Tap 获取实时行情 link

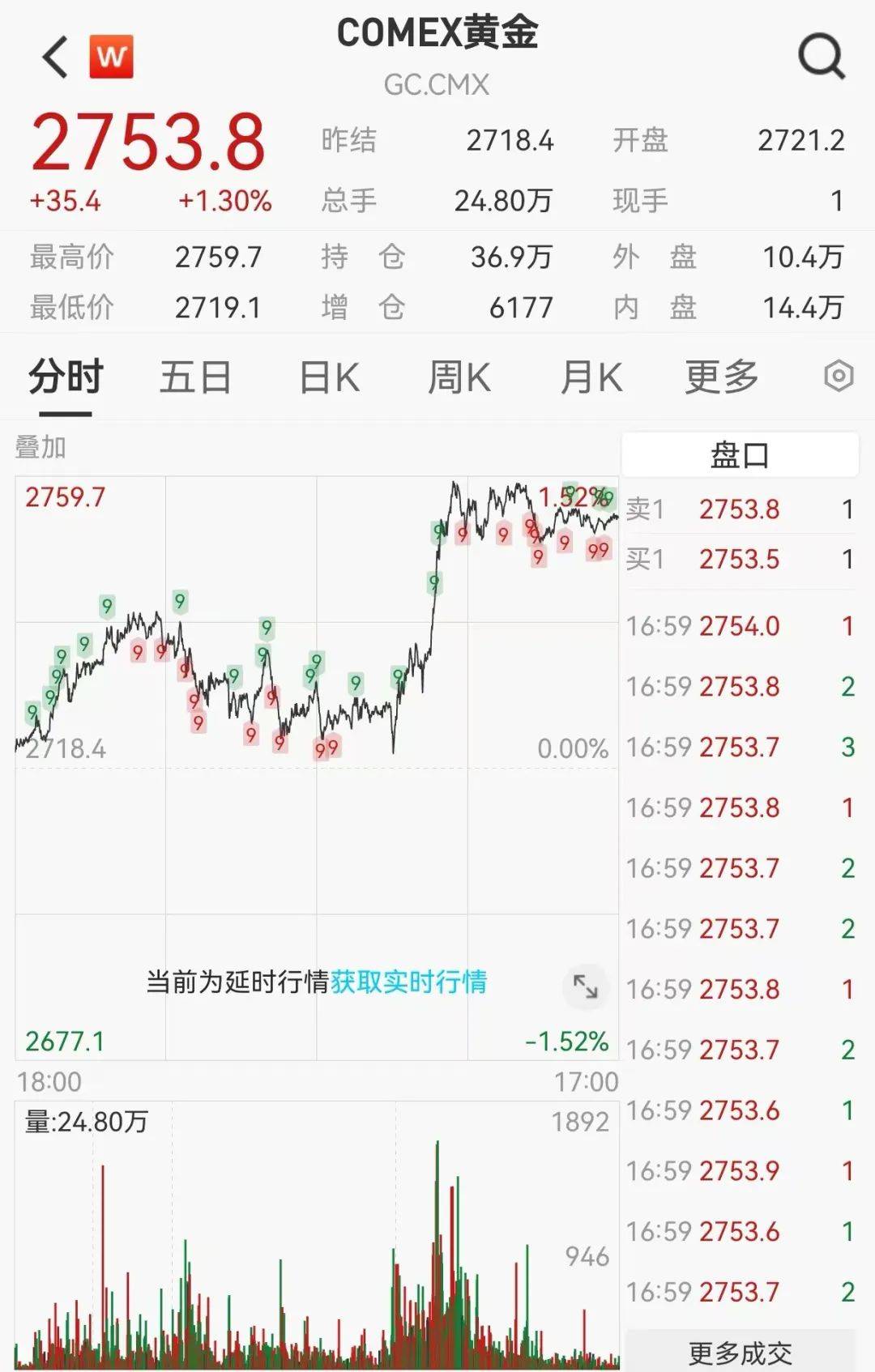click(x=408, y=982)
